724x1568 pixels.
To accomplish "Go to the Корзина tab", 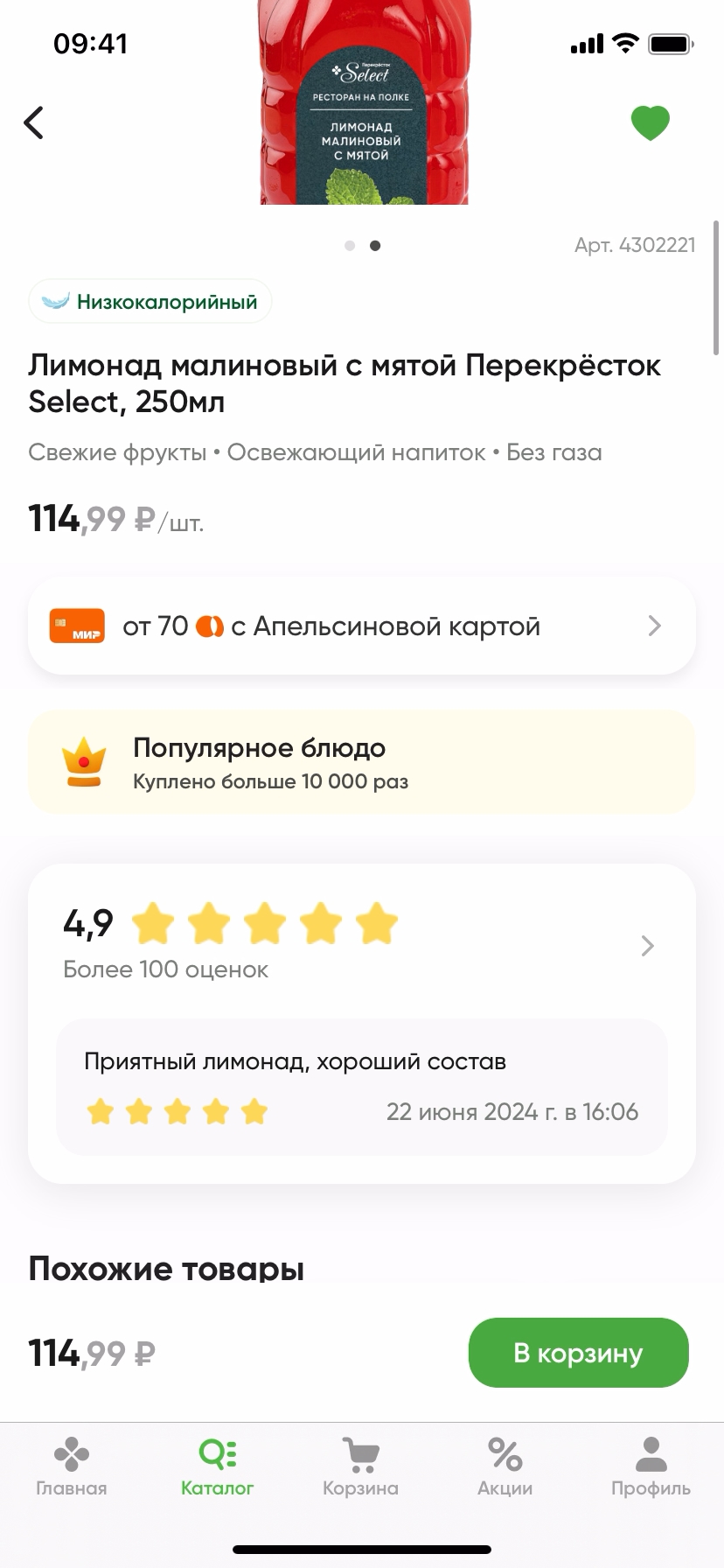I will pyautogui.click(x=360, y=1466).
